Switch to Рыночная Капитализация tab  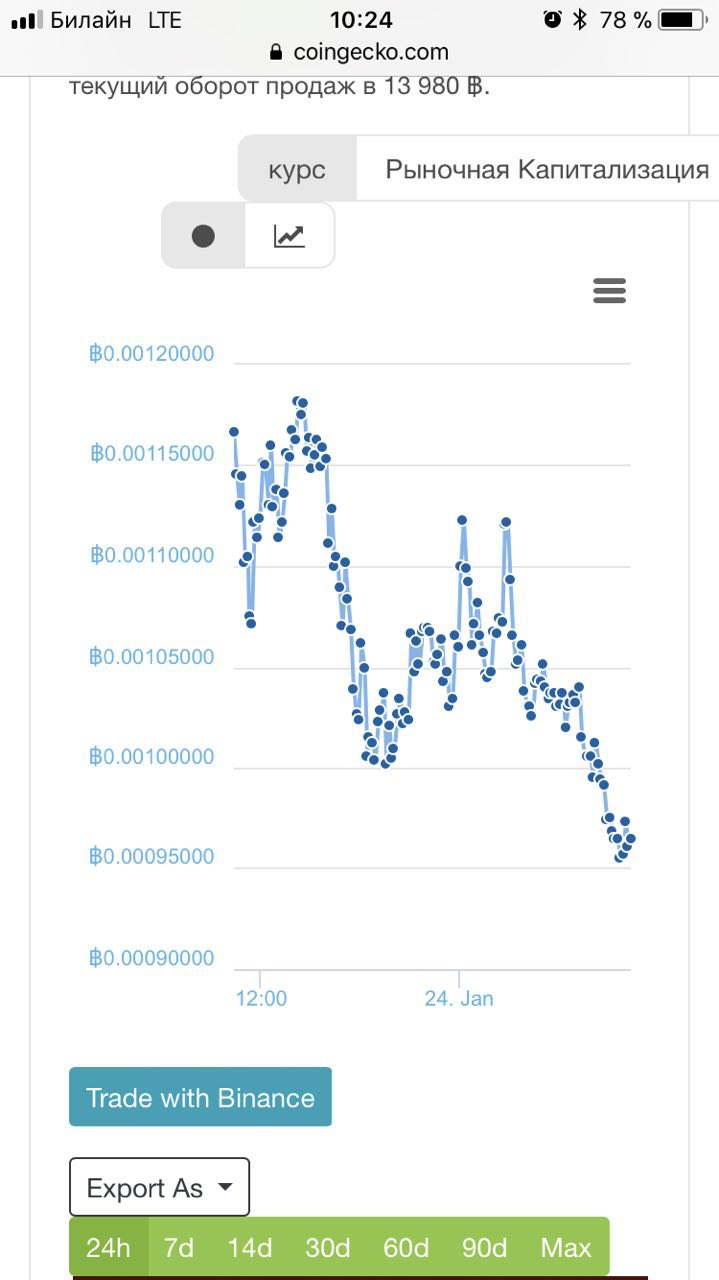tap(538, 169)
